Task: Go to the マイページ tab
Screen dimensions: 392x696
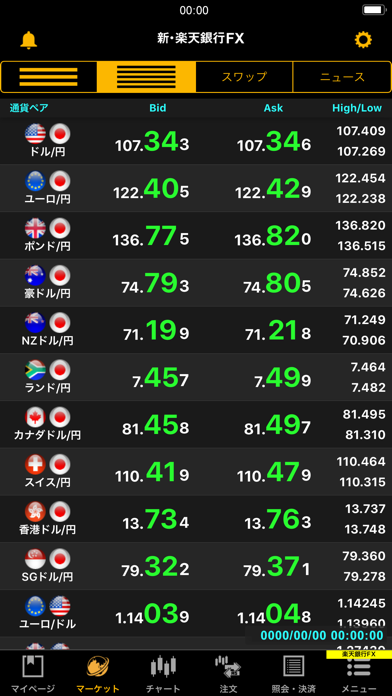Action: tap(33, 673)
